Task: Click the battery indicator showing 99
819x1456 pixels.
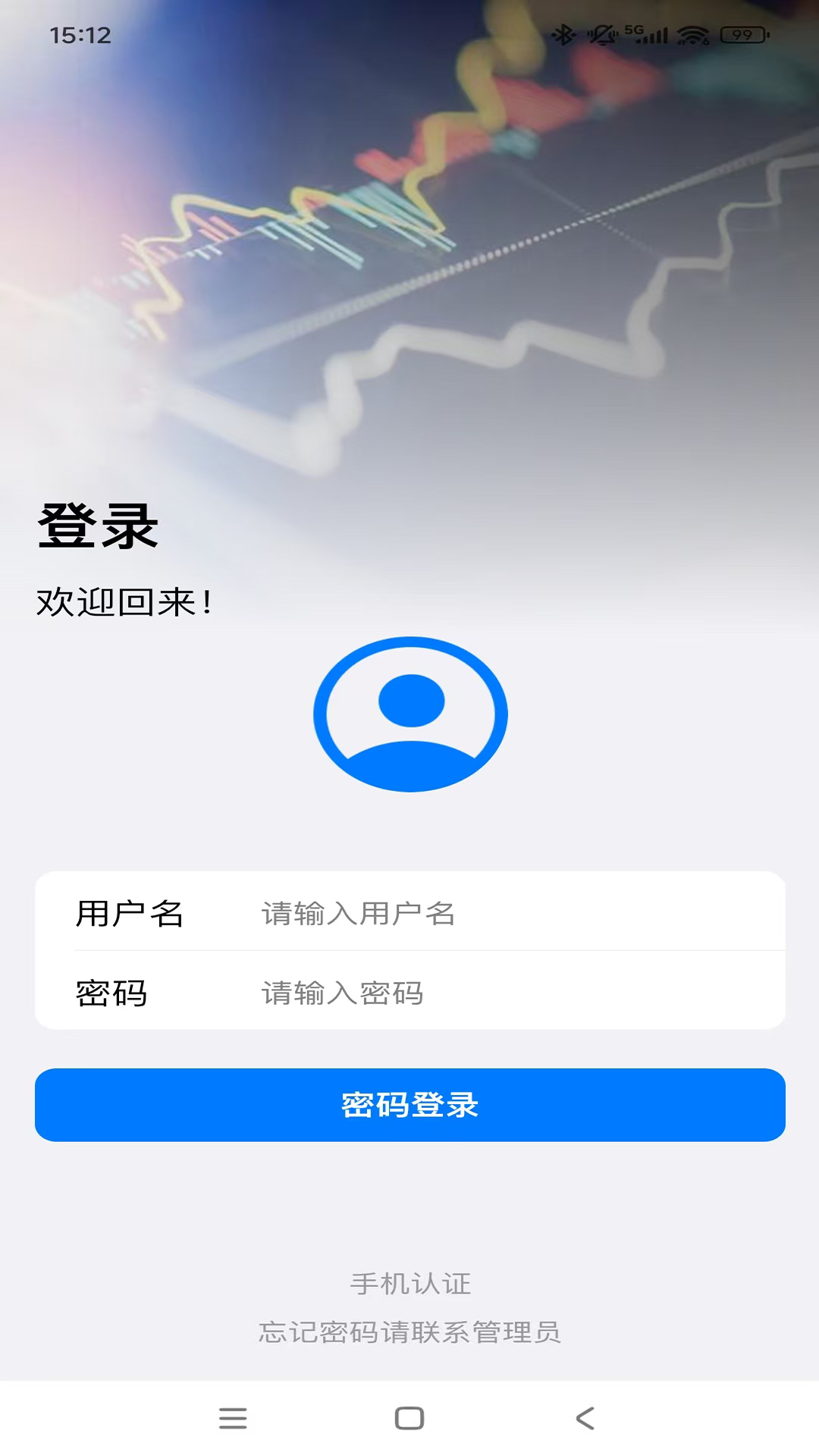Action: tap(742, 34)
